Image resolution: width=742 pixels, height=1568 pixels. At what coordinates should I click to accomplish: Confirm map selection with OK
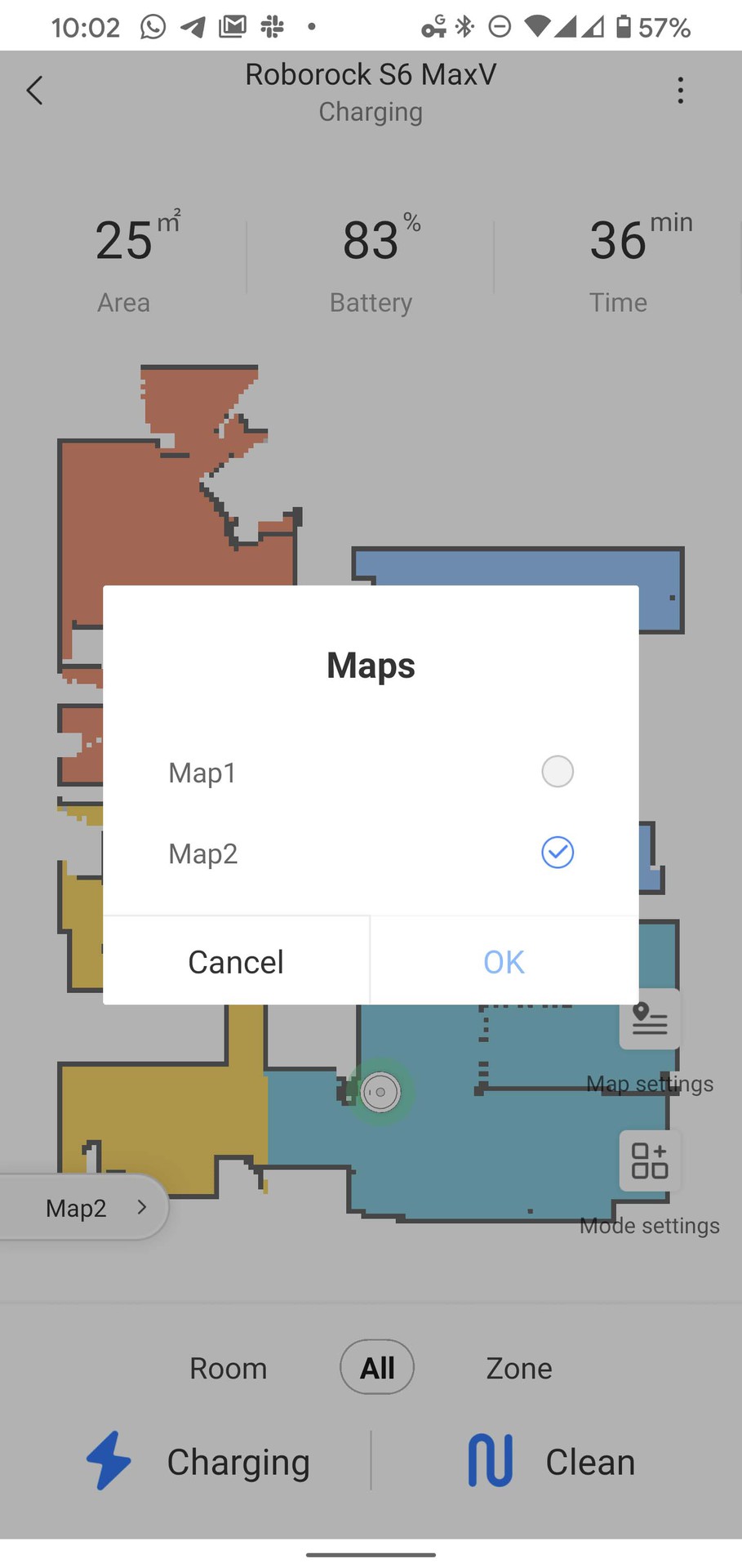504,961
